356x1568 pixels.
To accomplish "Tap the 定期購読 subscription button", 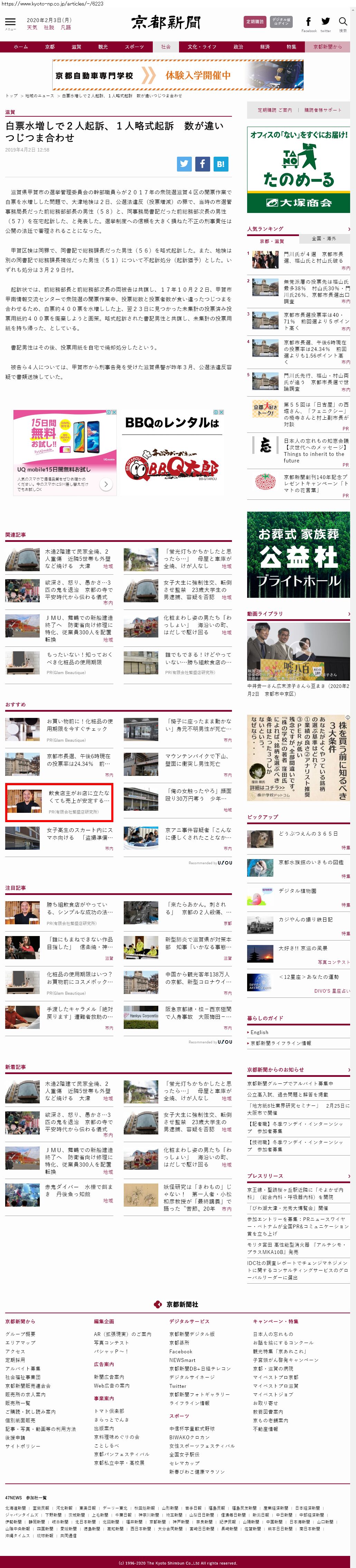I will click(x=255, y=21).
